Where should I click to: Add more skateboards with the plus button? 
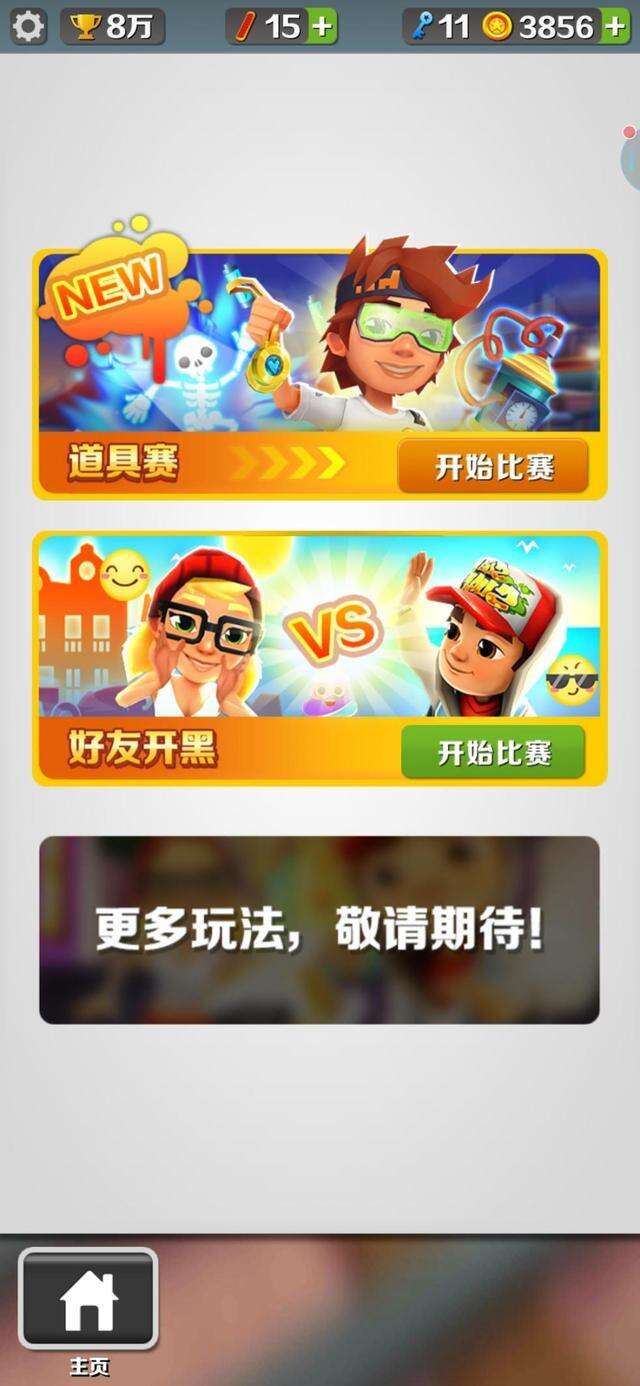pyautogui.click(x=321, y=27)
